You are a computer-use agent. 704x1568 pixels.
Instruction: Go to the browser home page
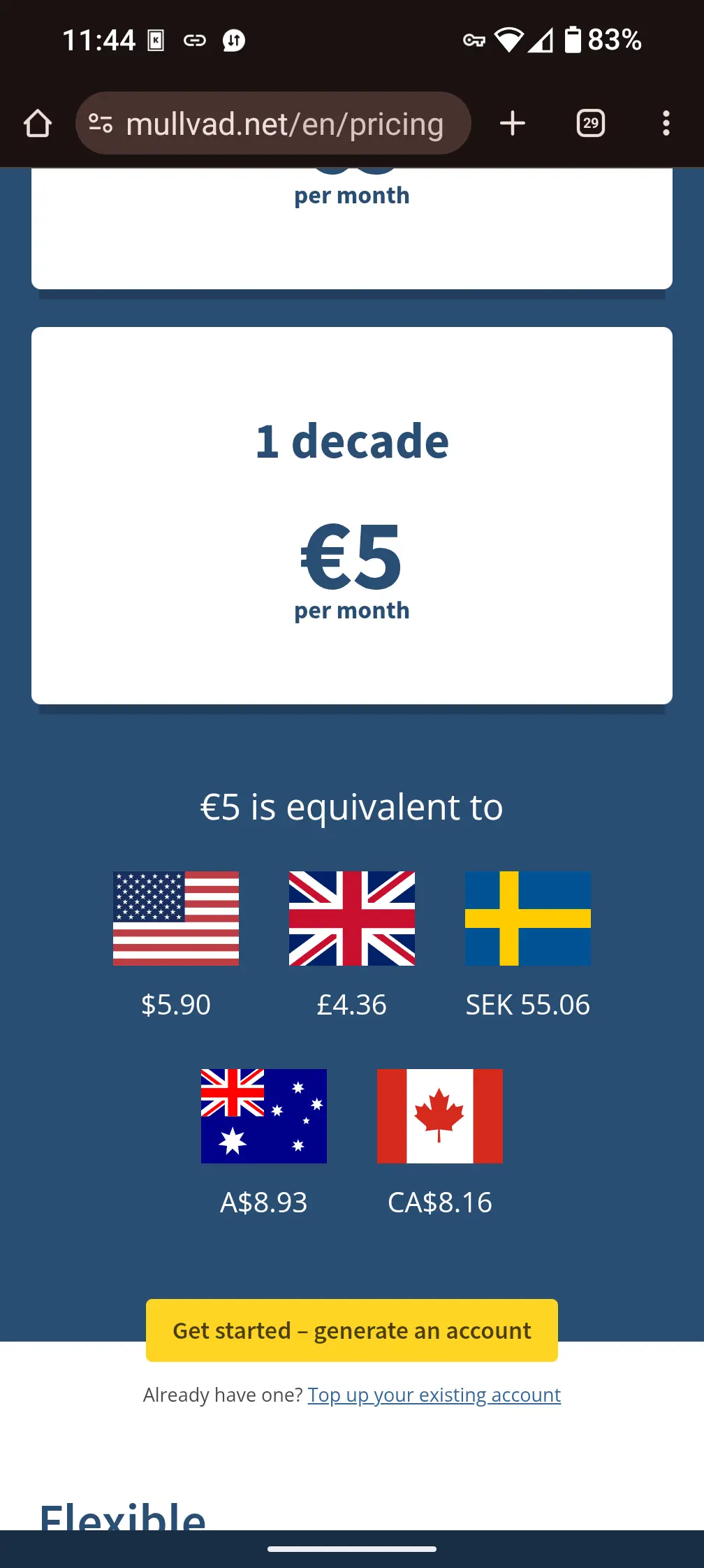[38, 124]
